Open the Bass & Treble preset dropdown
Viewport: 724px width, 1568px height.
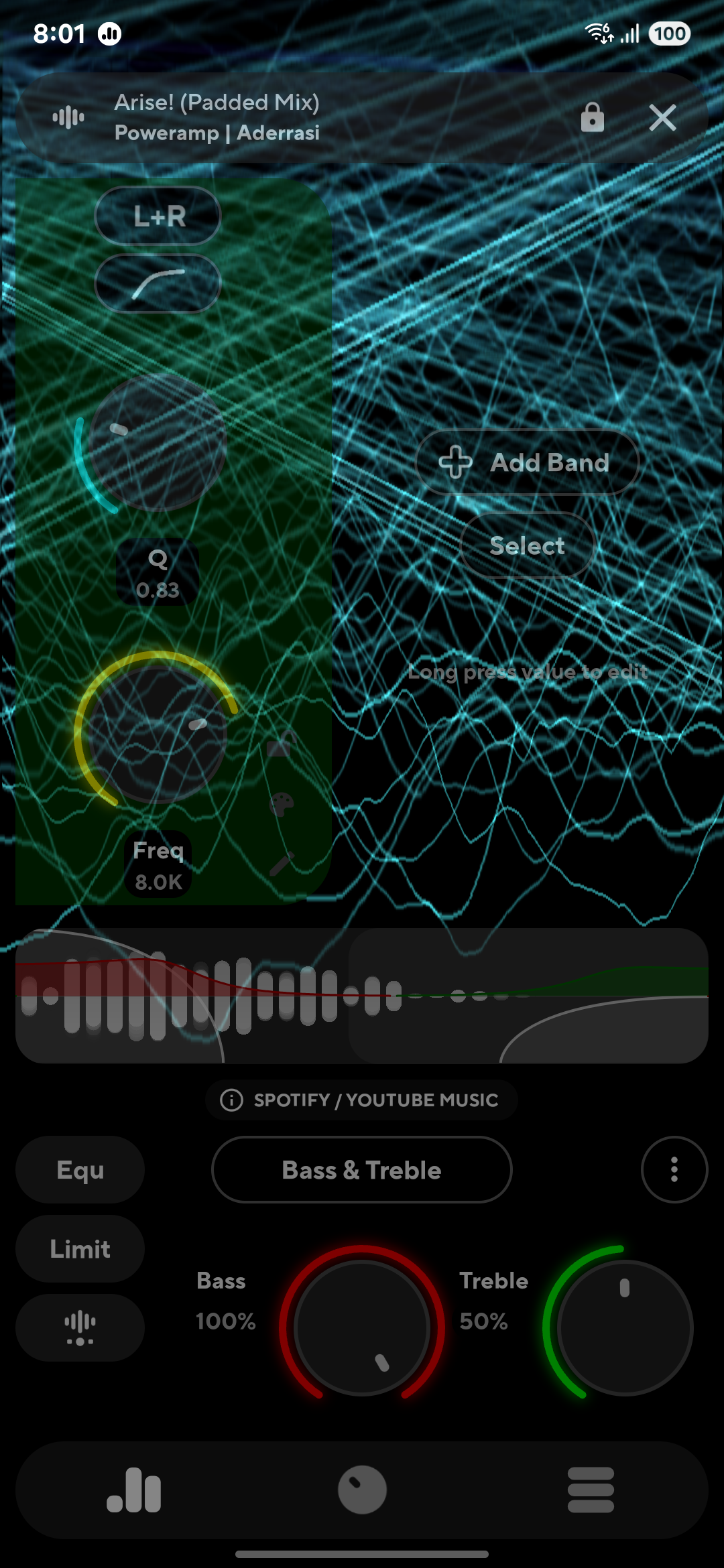coord(362,1170)
